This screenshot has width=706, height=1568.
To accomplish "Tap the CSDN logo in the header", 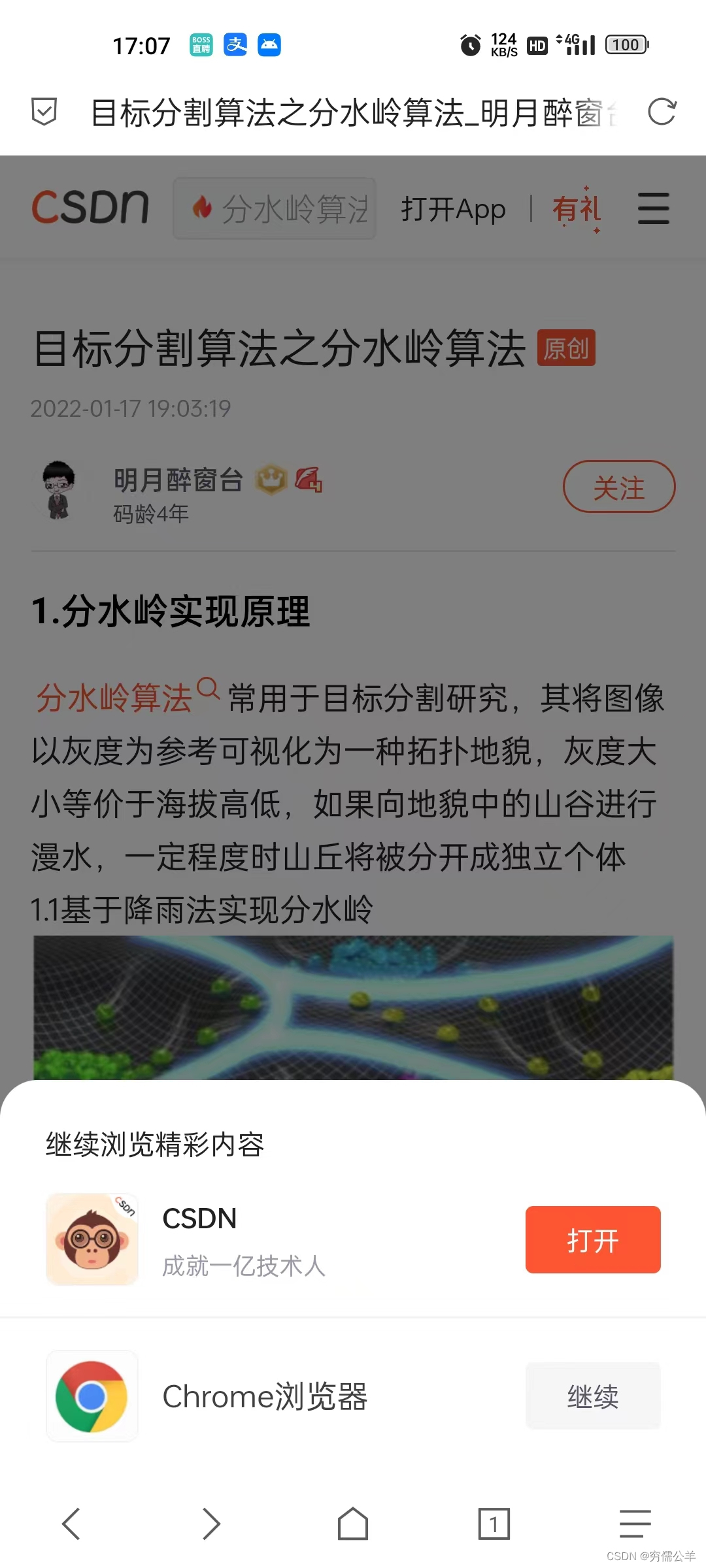I will tap(92, 206).
